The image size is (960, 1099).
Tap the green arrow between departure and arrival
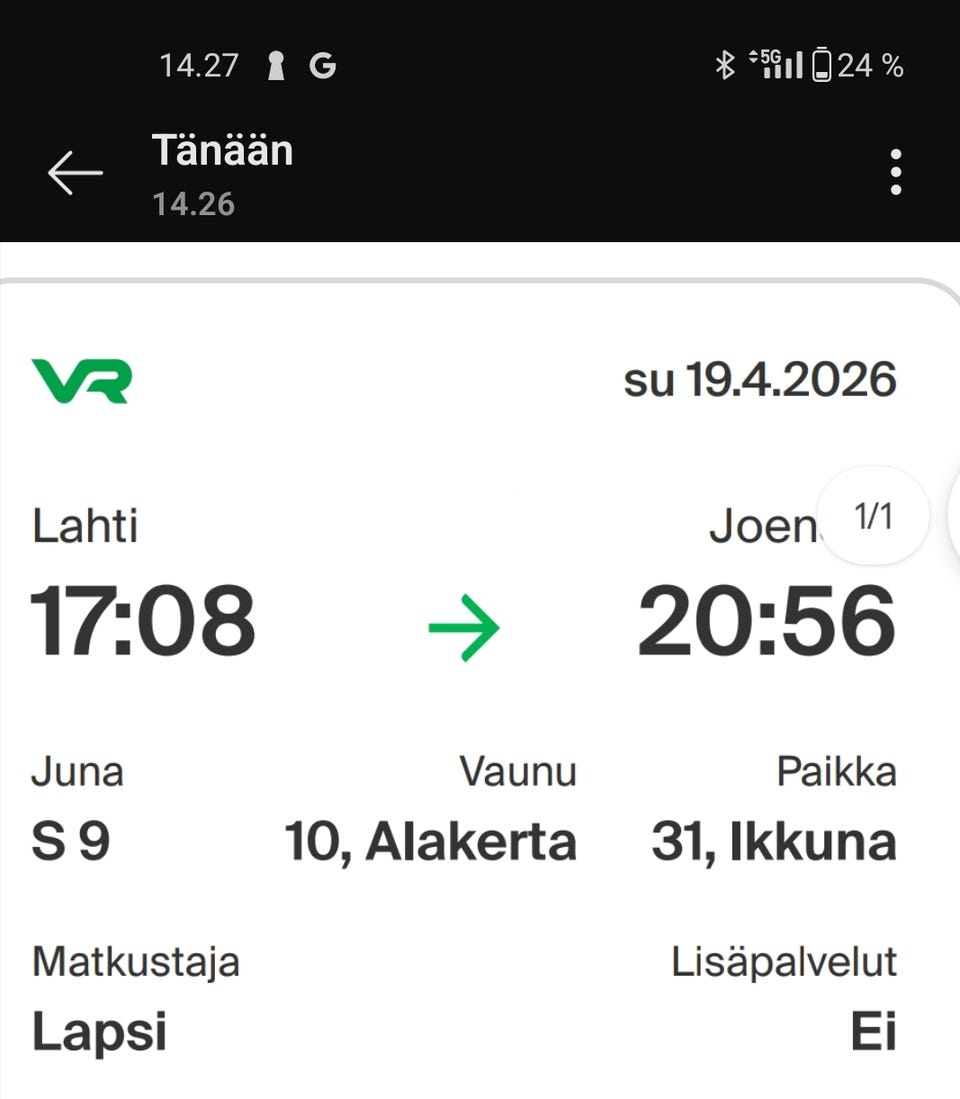465,624
